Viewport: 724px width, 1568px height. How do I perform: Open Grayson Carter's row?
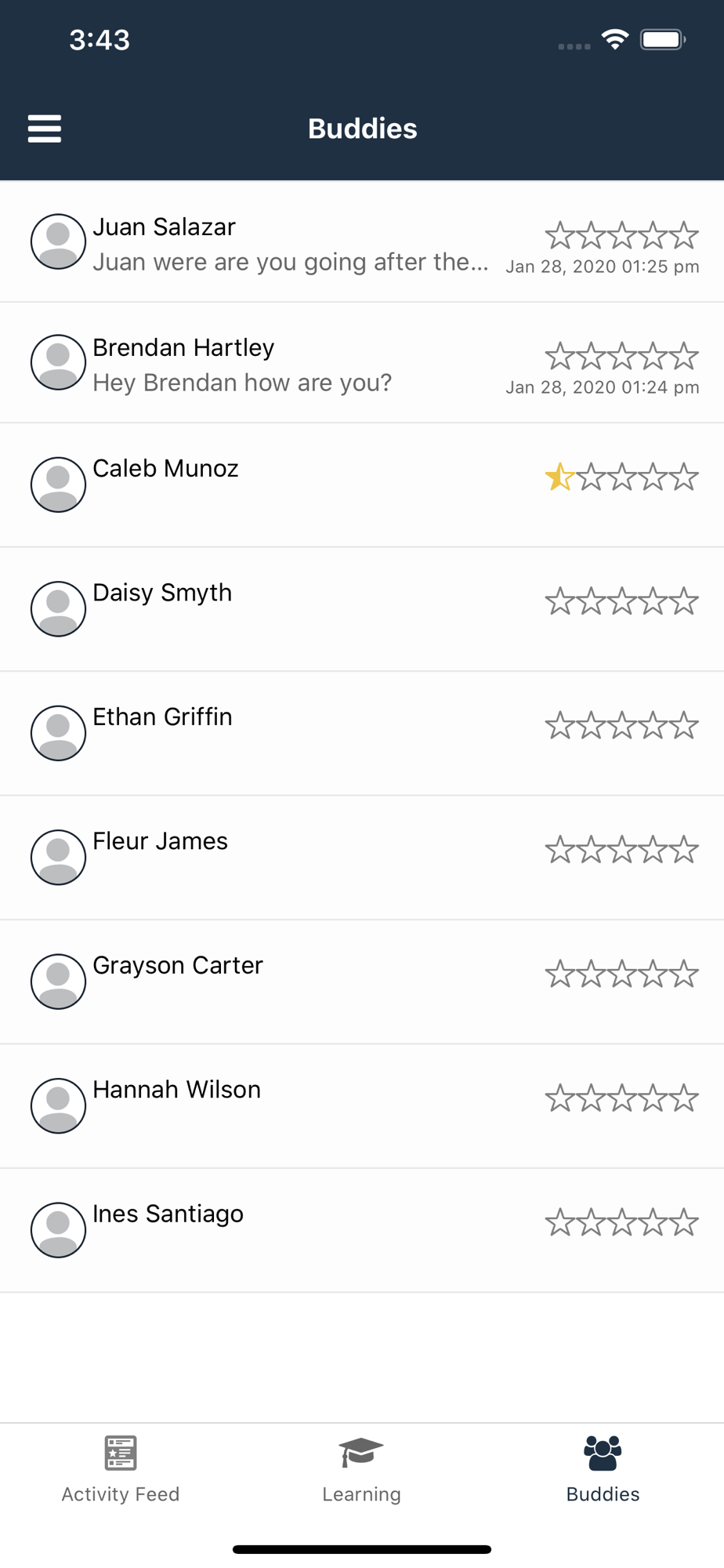tap(362, 982)
